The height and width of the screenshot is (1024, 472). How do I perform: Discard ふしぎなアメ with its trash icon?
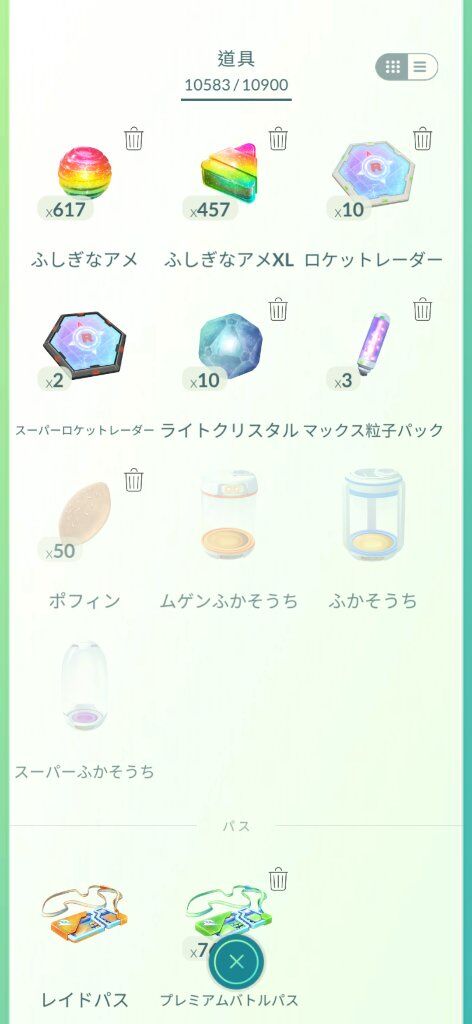134,138
